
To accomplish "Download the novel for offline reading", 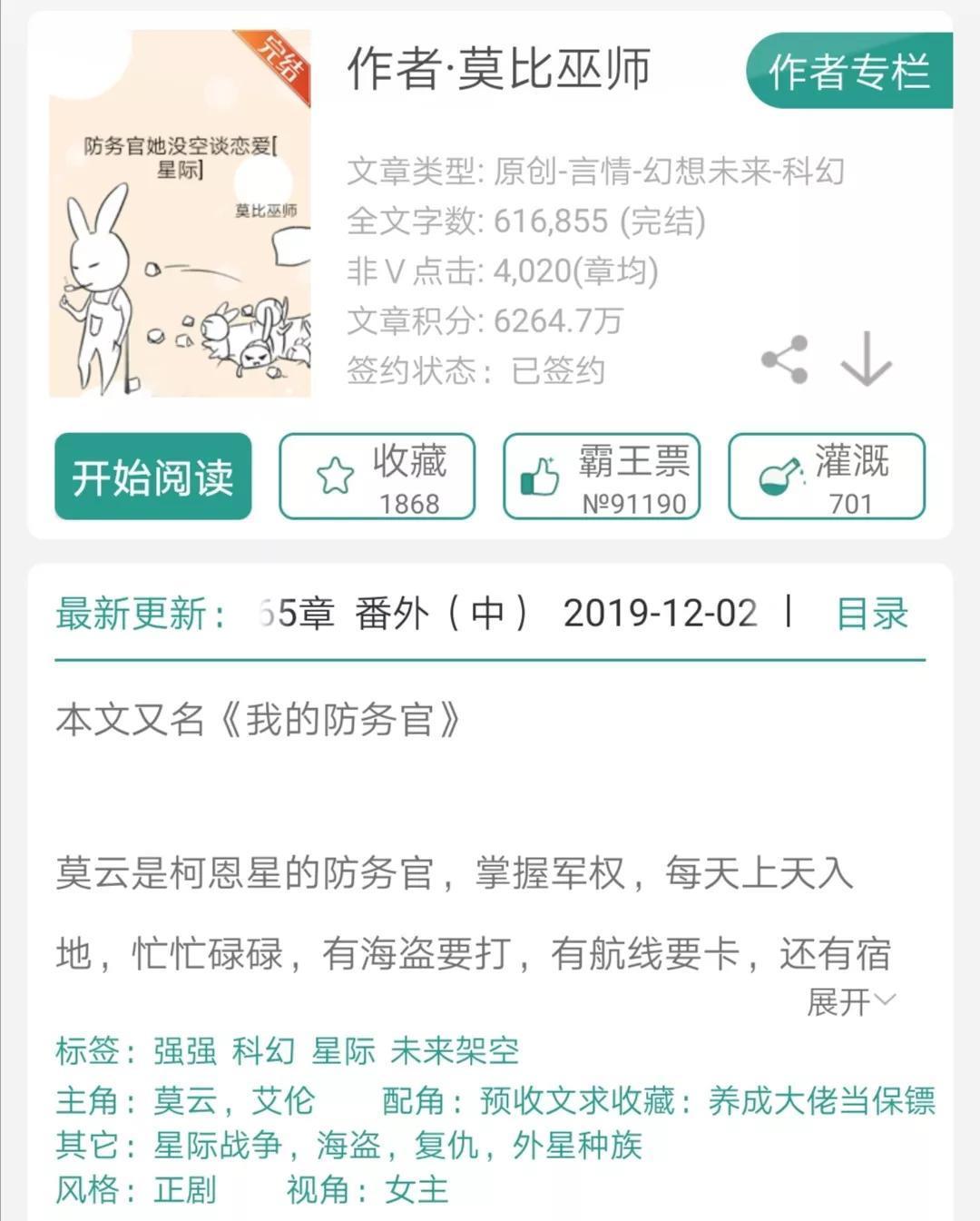I will tap(866, 359).
